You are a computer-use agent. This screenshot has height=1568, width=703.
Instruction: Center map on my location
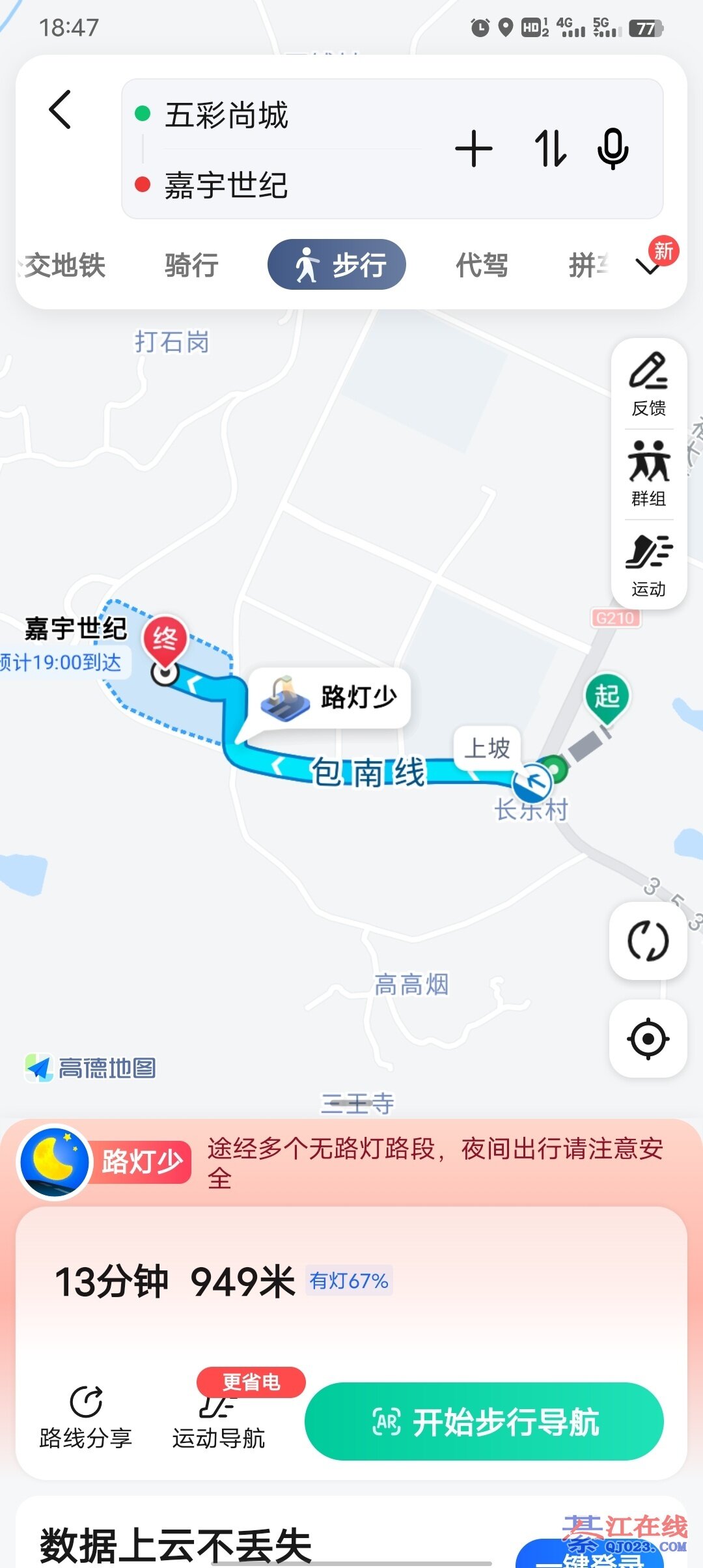[x=648, y=1039]
